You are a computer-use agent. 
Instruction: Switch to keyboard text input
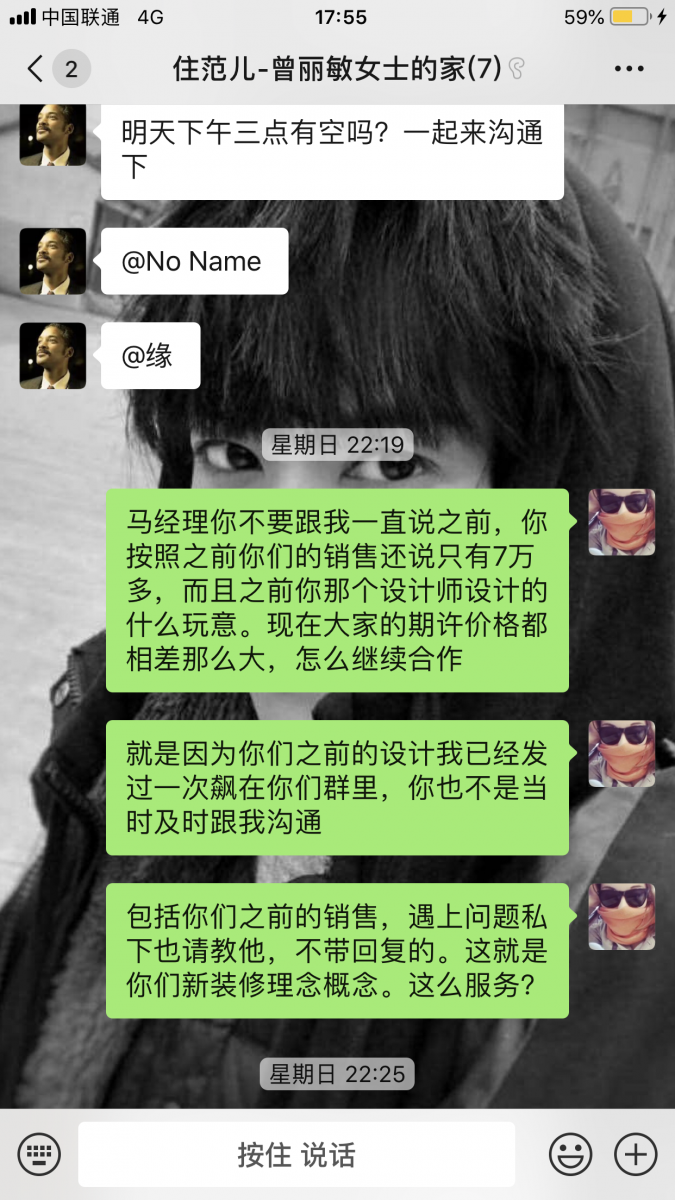(39, 1154)
